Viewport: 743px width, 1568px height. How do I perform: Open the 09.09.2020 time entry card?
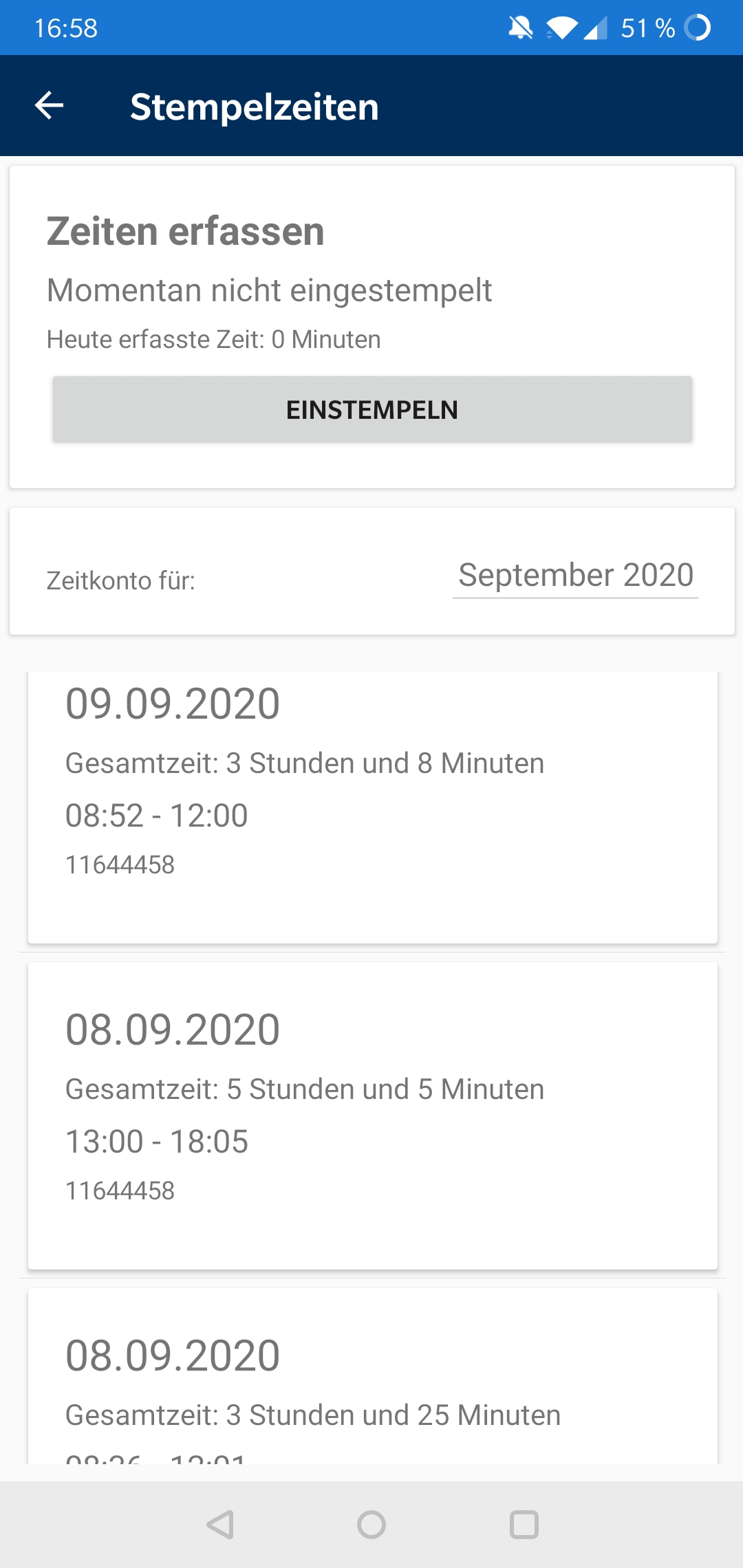click(373, 807)
